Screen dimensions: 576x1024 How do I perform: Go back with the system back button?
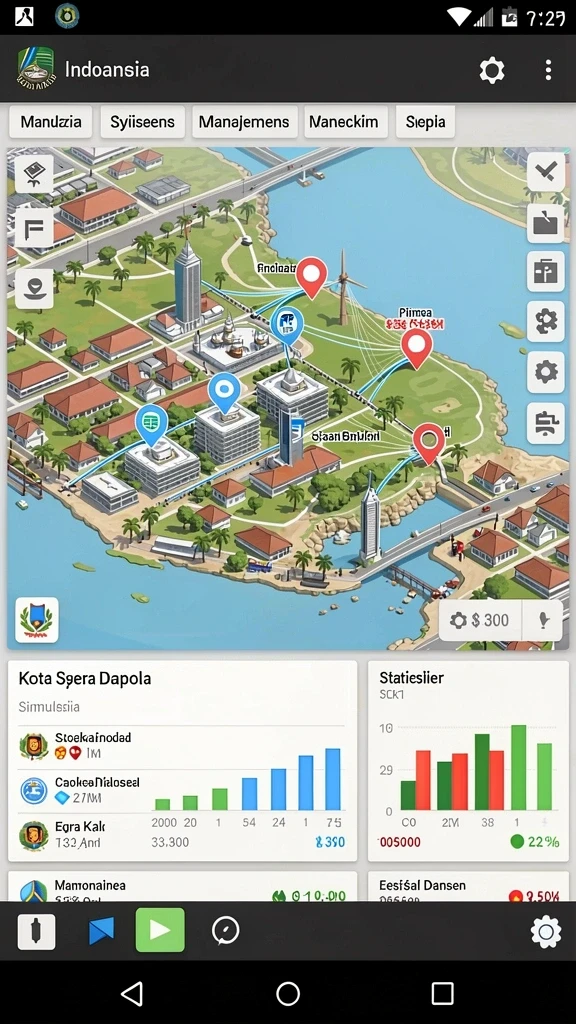133,993
